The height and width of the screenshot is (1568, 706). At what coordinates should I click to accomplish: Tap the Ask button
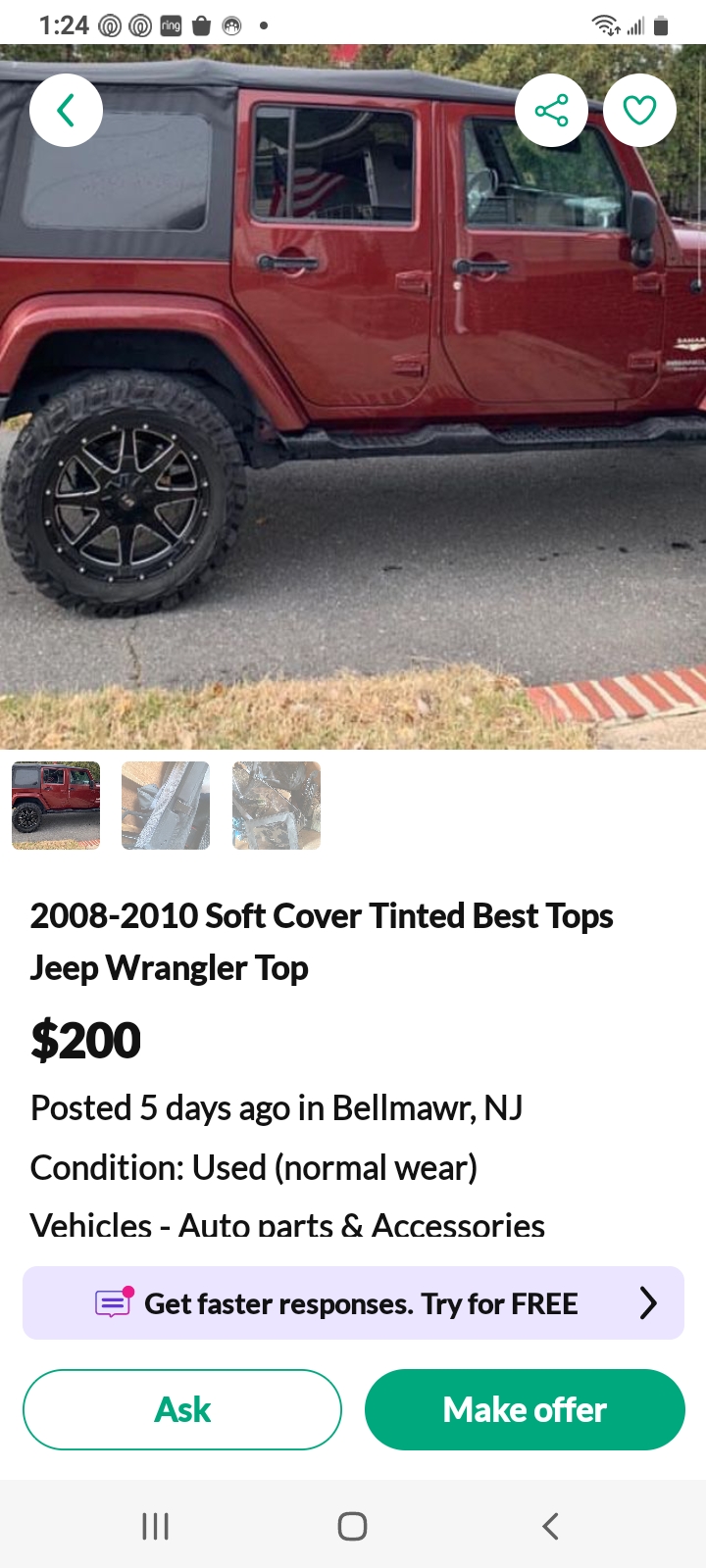click(181, 1409)
